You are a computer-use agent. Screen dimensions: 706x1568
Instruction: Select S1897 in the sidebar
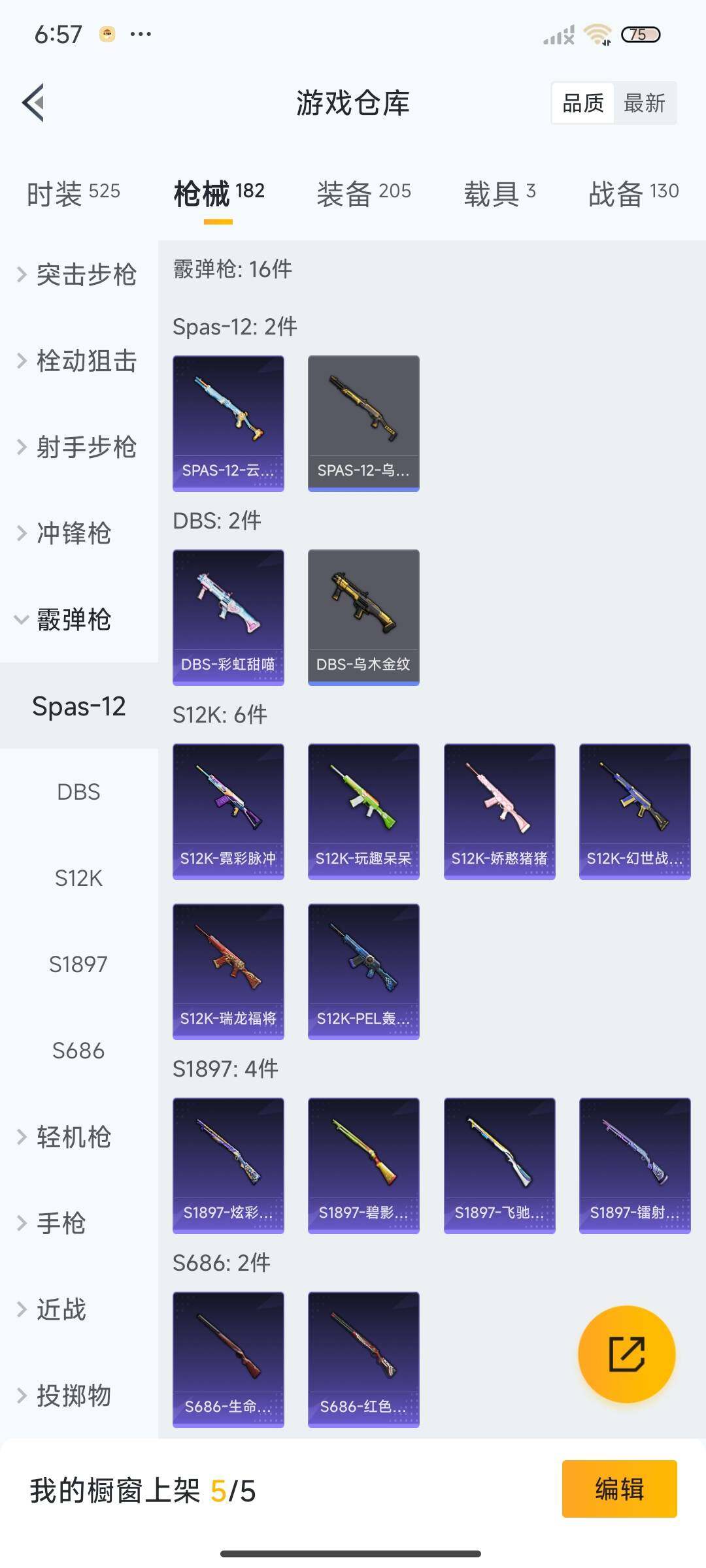click(78, 964)
